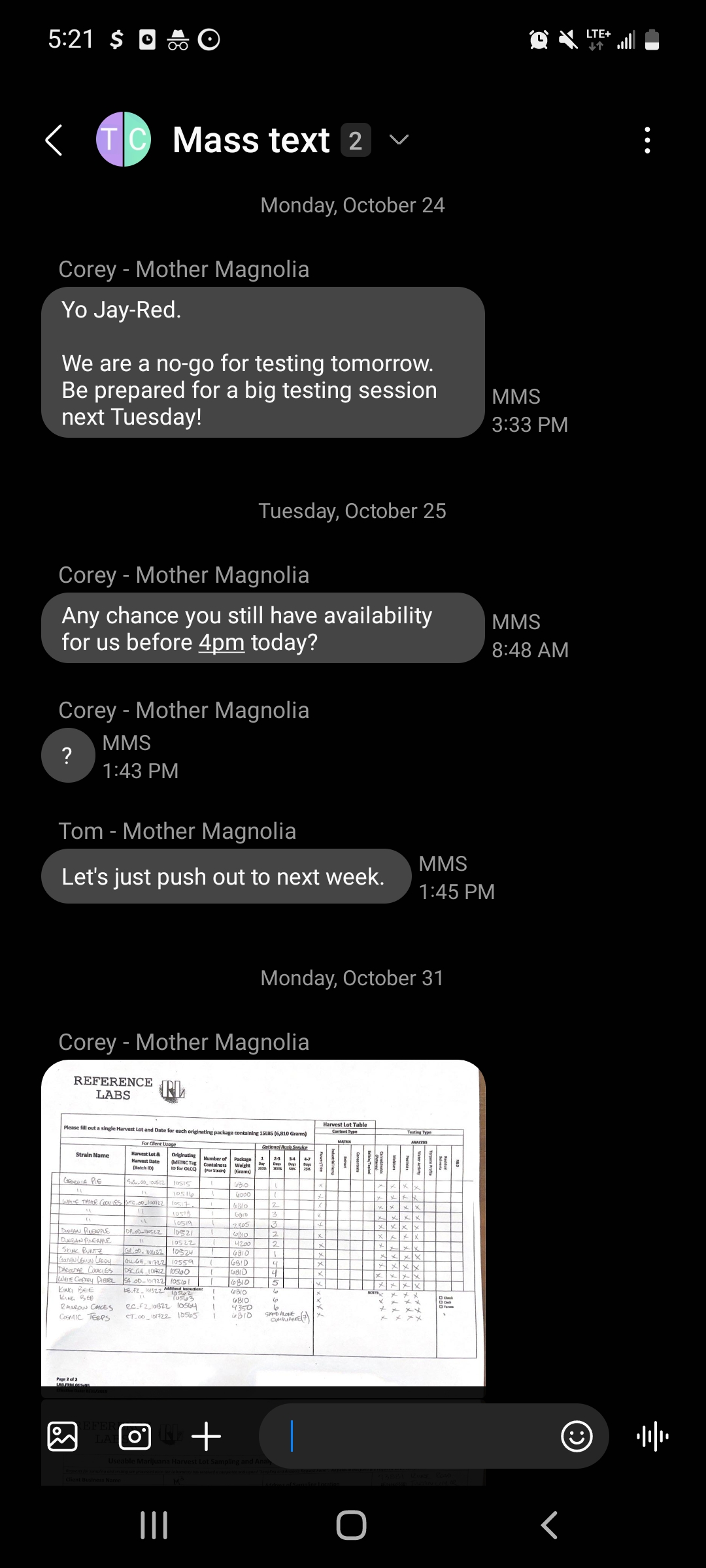The image size is (706, 1568).
Task: Launch the camera to attach a photo
Action: point(135,1437)
